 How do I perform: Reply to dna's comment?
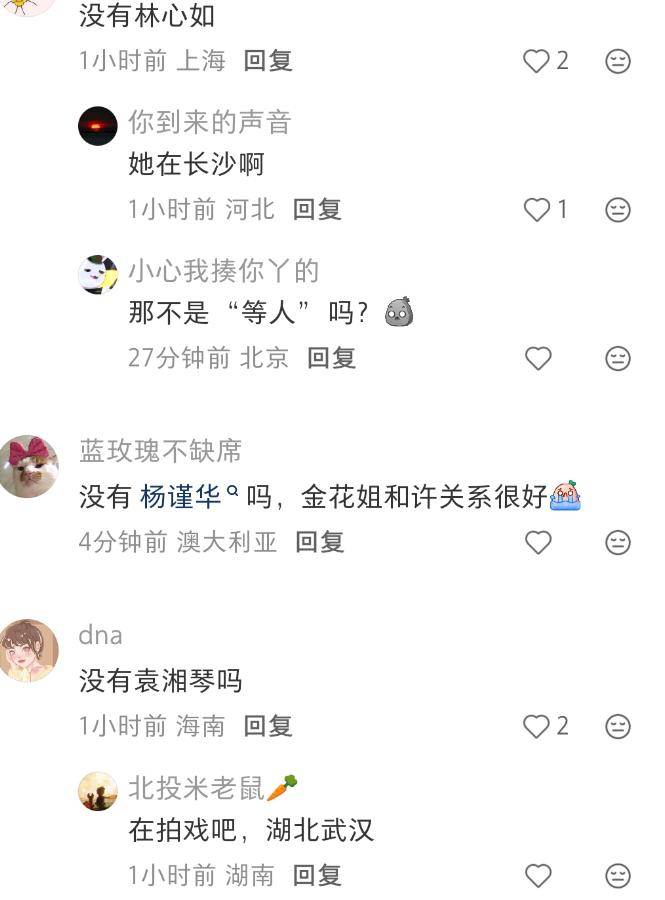coord(268,726)
